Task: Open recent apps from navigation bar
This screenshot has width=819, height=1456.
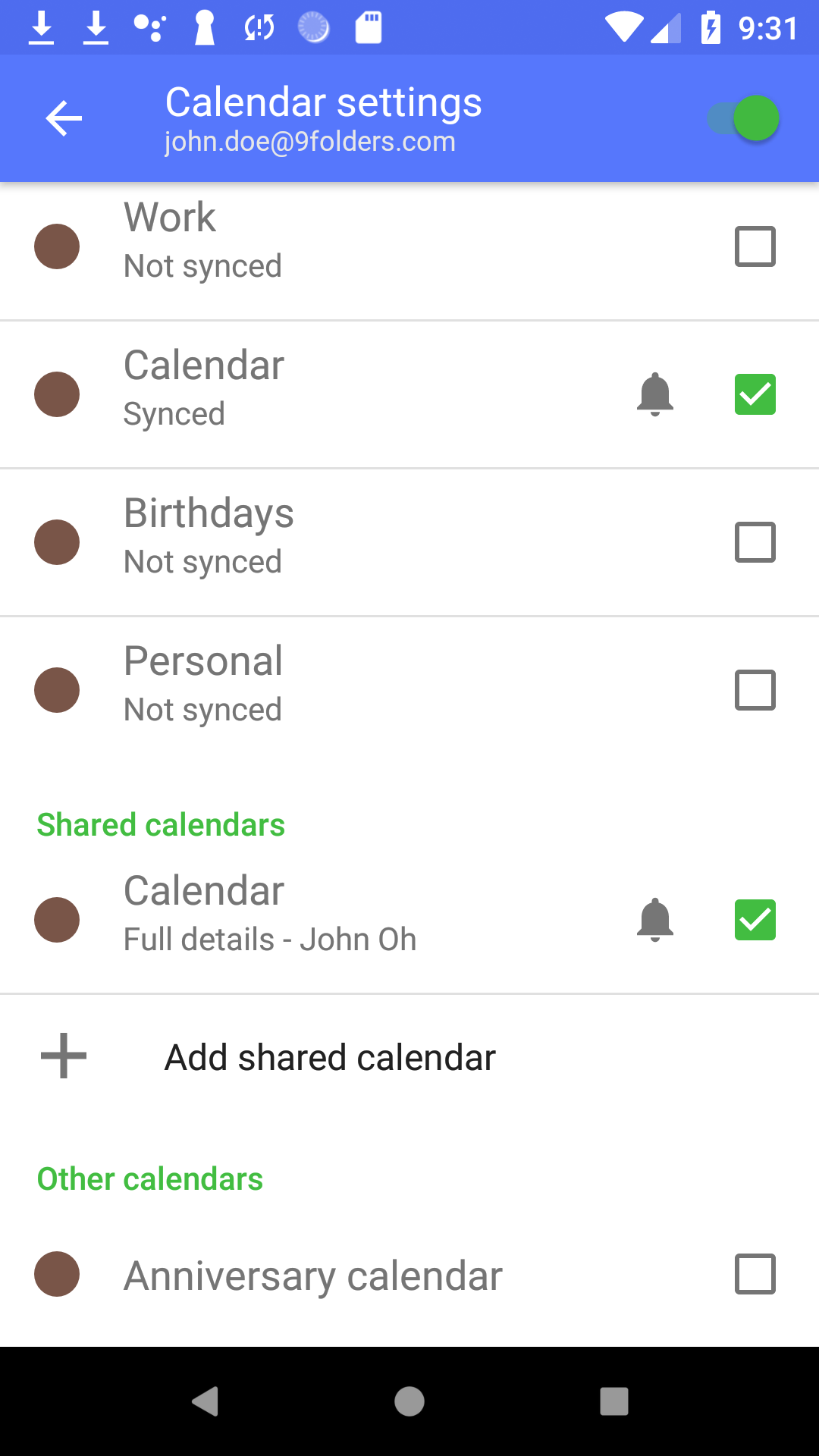Action: (x=614, y=1401)
